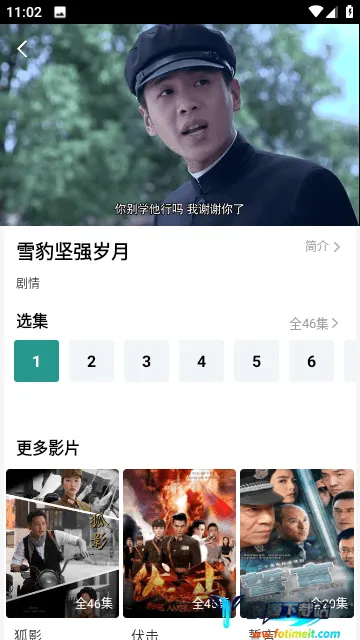View all episodes via 全46集
360x640 pixels.
click(313, 324)
